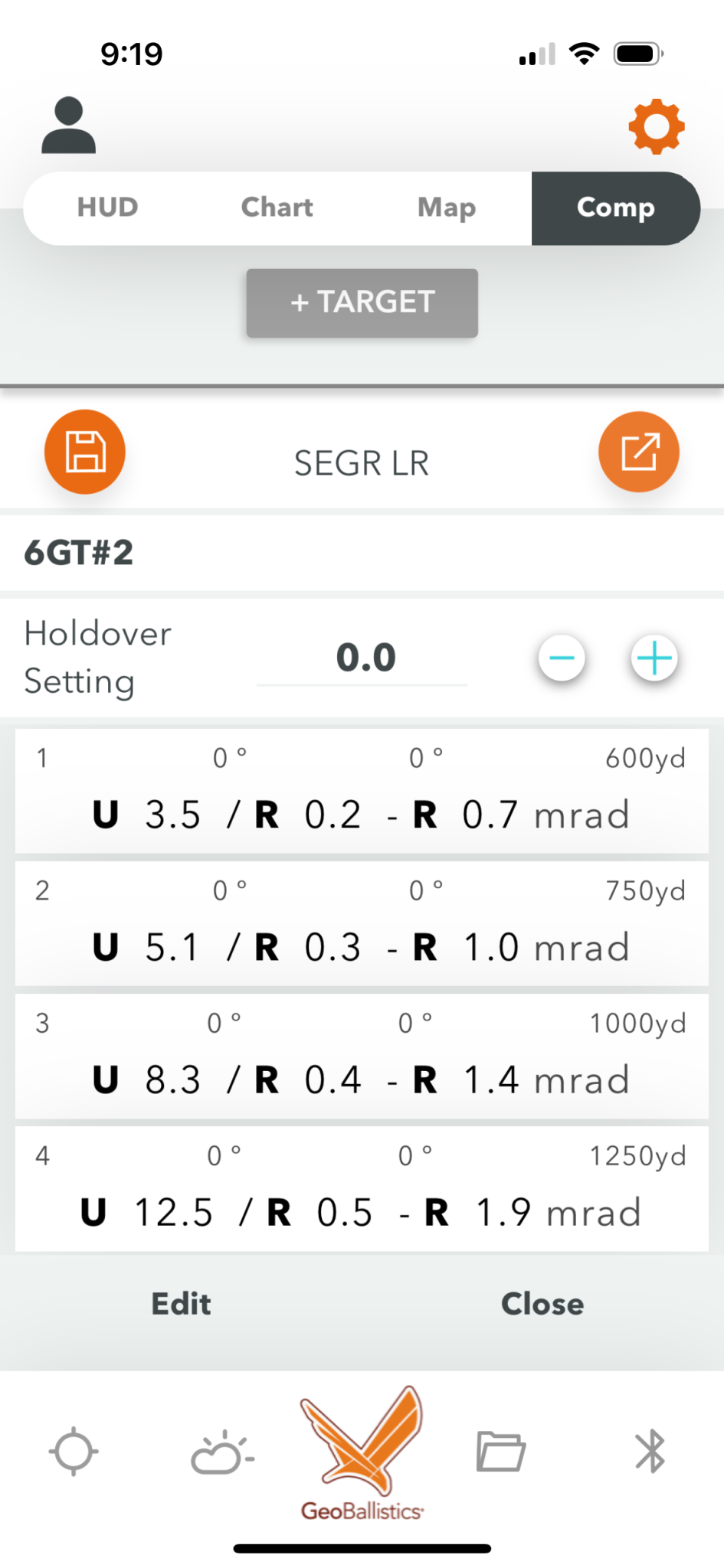Tap Edit below the target list
Image resolution: width=724 pixels, height=1568 pixels.
coord(181,1304)
